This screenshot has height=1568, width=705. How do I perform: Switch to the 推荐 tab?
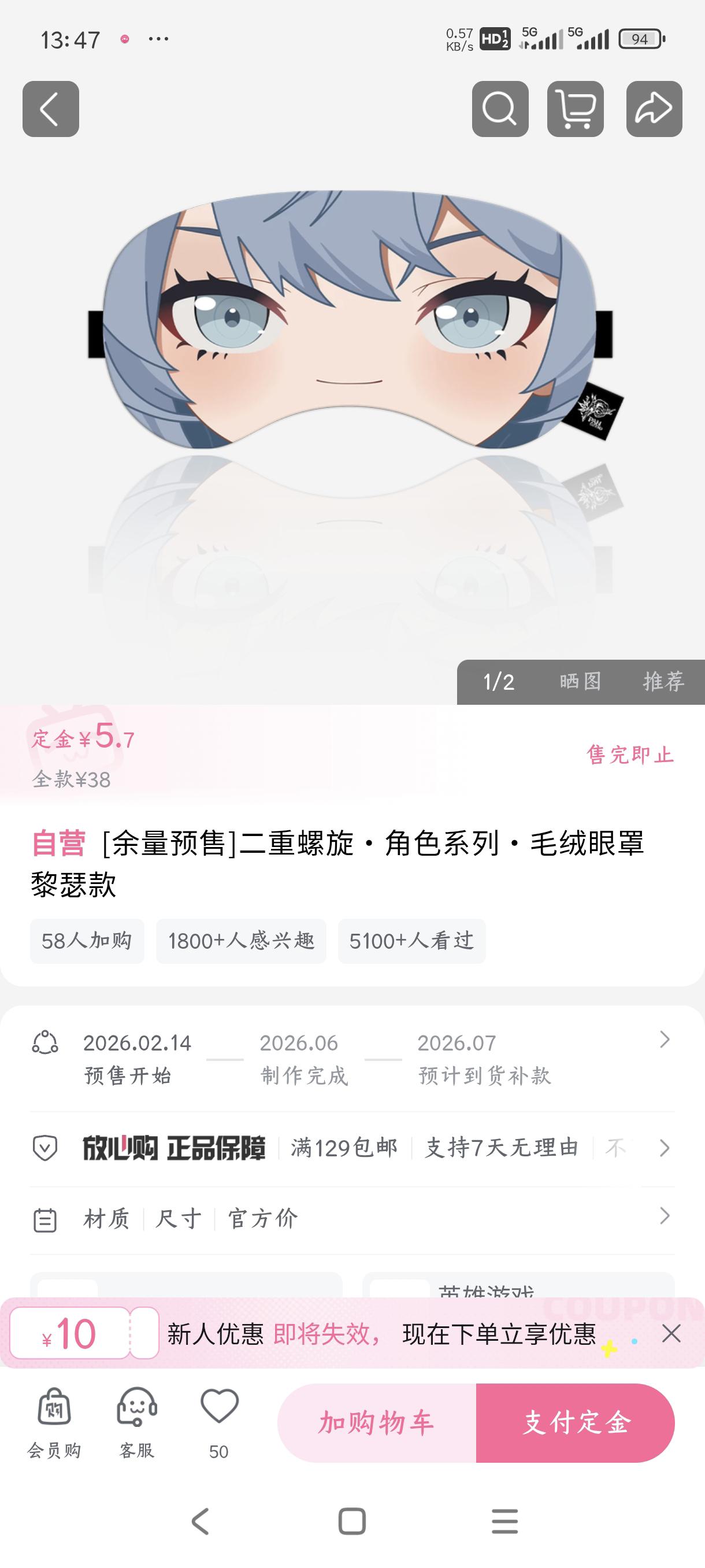[663, 682]
